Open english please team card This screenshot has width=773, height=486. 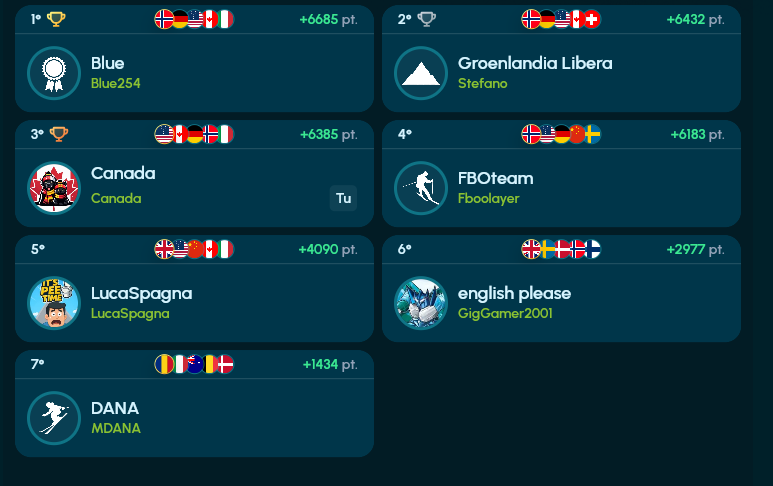[560, 302]
